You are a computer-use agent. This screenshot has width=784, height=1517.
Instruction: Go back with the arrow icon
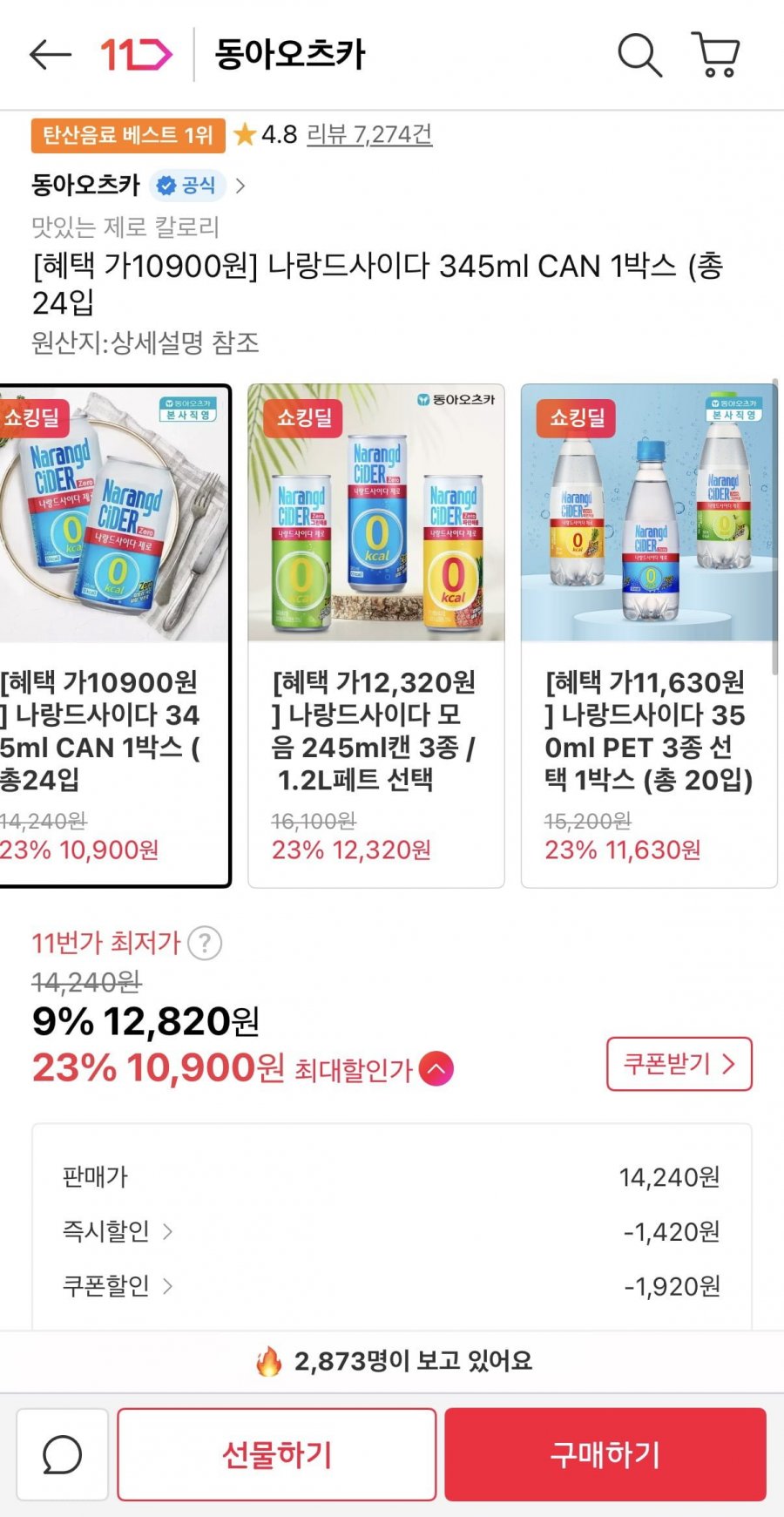pos(50,55)
